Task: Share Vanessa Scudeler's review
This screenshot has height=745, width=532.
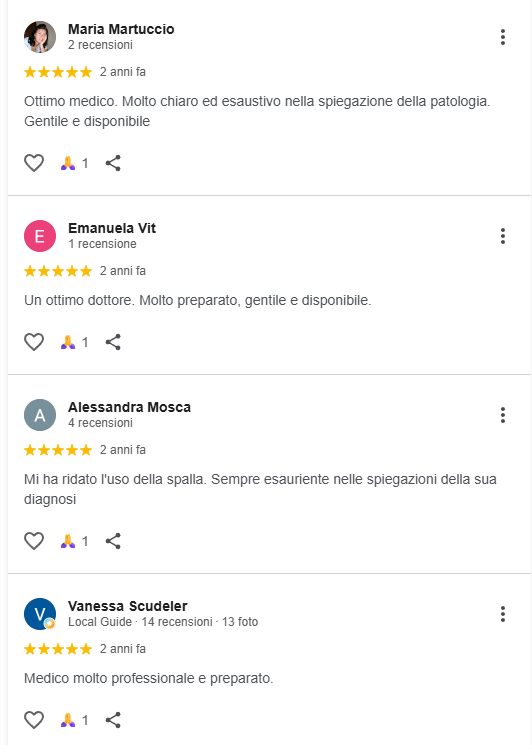Action: 113,720
